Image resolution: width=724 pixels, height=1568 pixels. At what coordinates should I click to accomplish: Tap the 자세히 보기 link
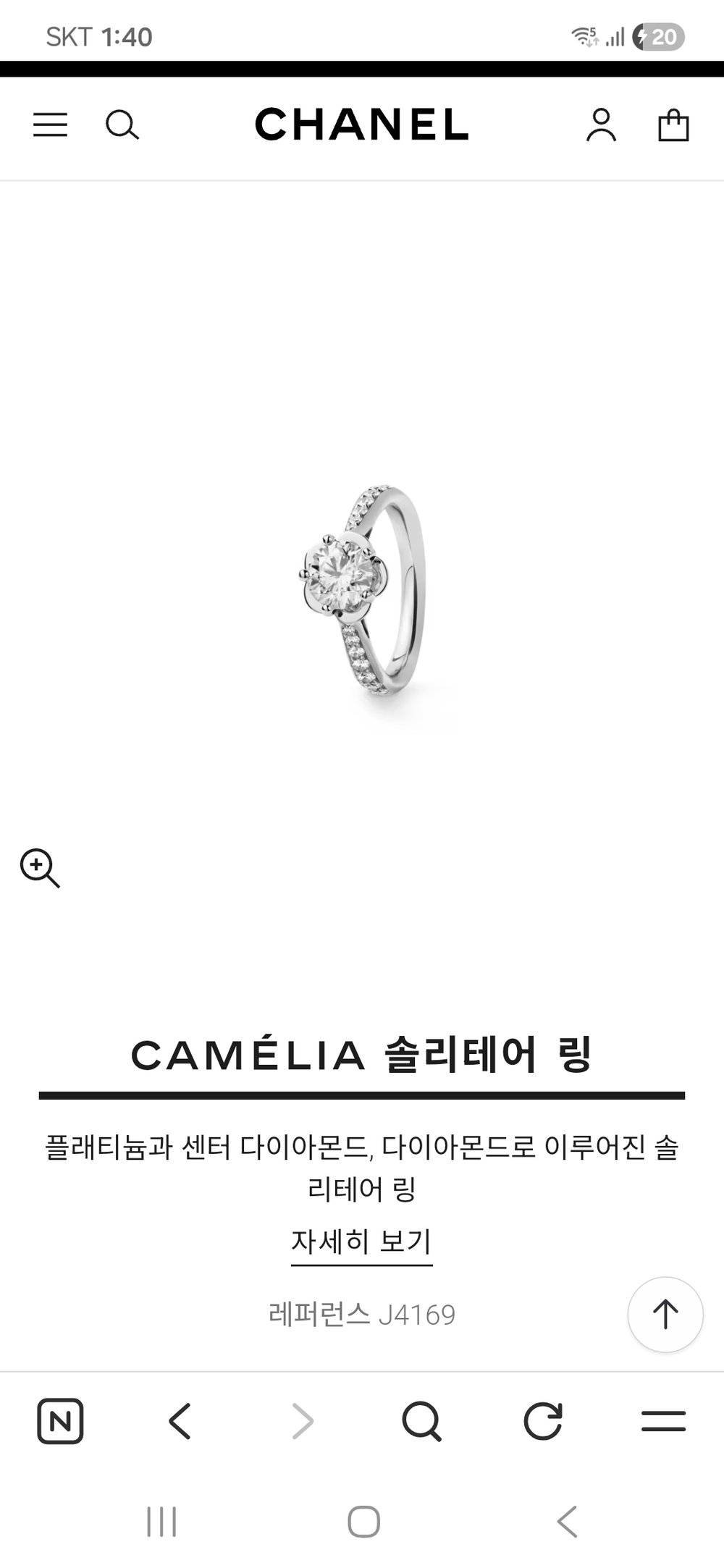point(361,1242)
